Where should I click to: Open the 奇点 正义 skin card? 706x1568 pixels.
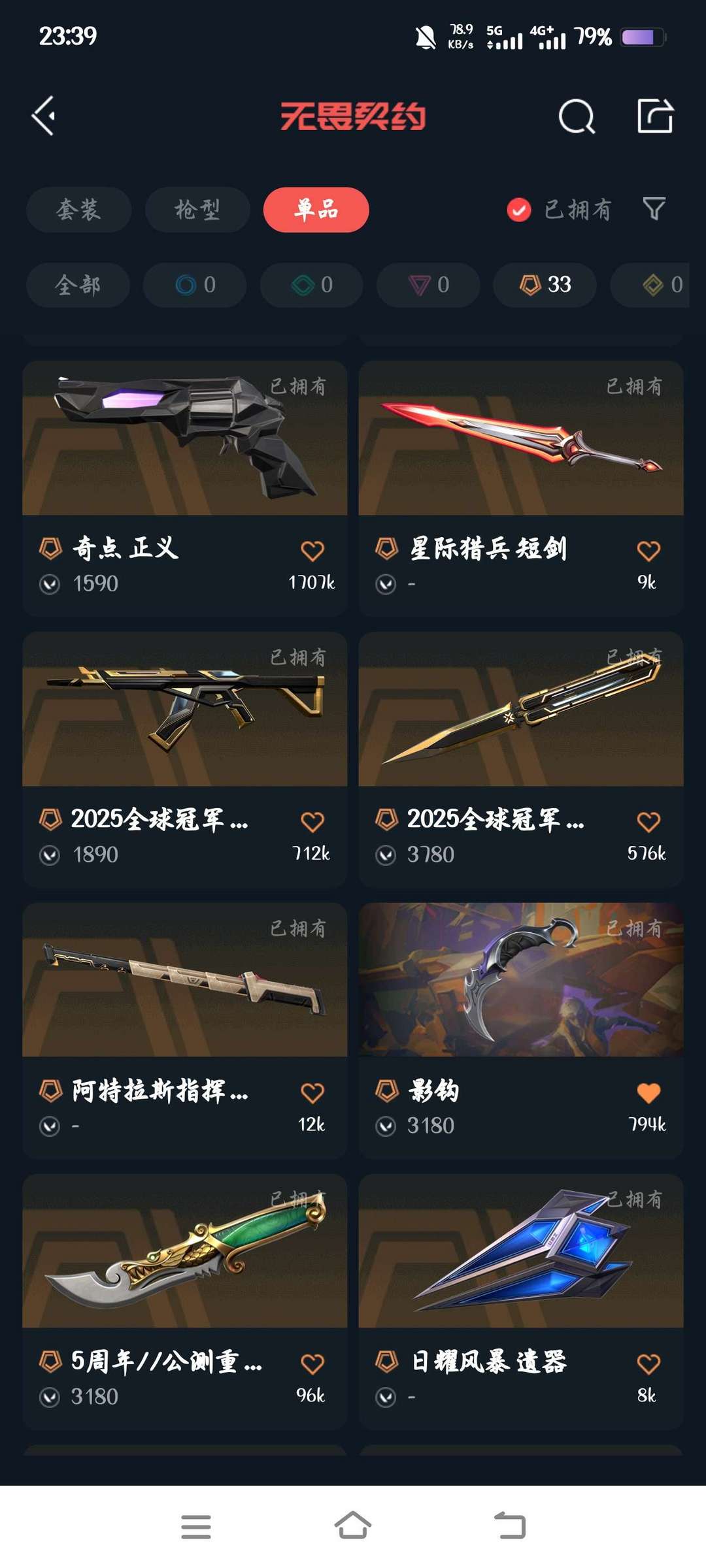point(184,439)
